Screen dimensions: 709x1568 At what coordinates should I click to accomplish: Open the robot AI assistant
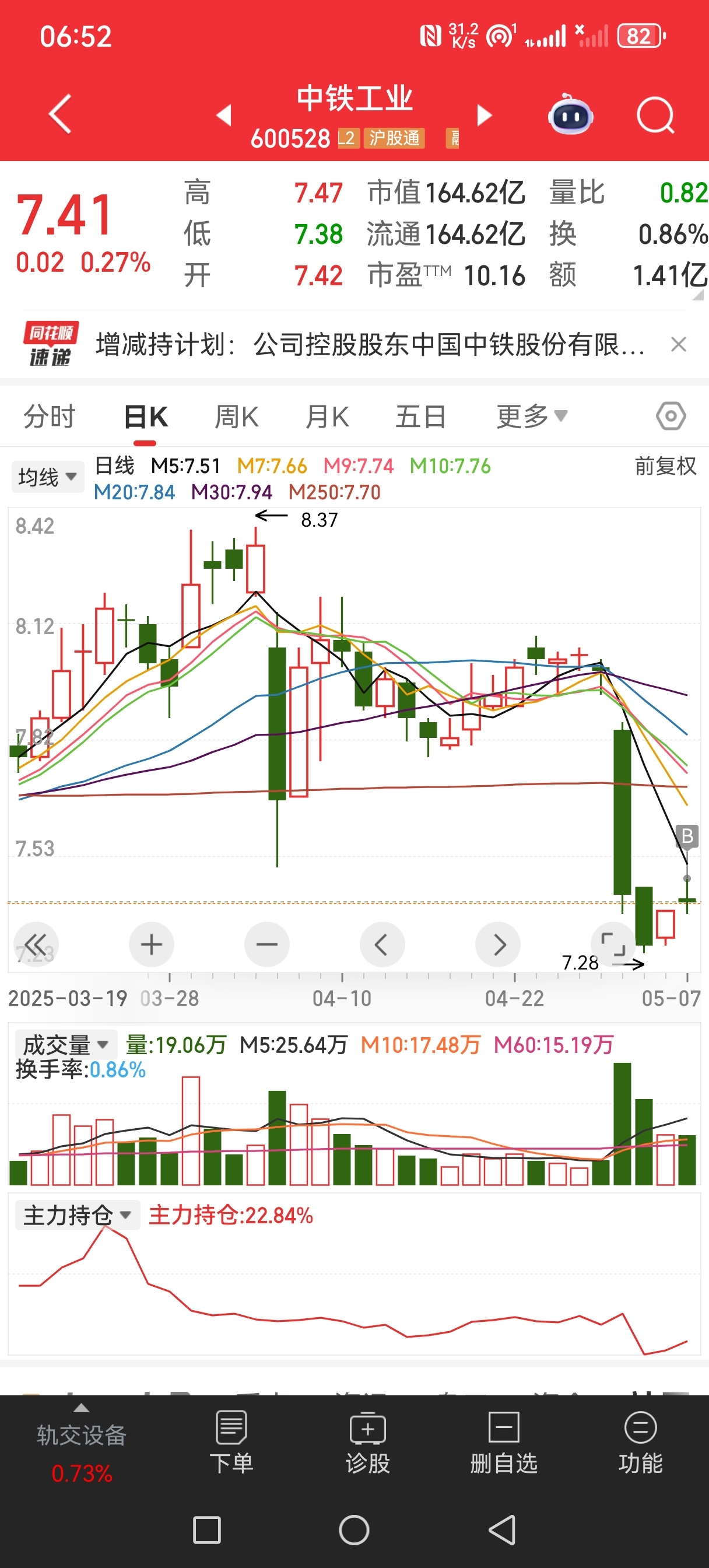click(570, 114)
